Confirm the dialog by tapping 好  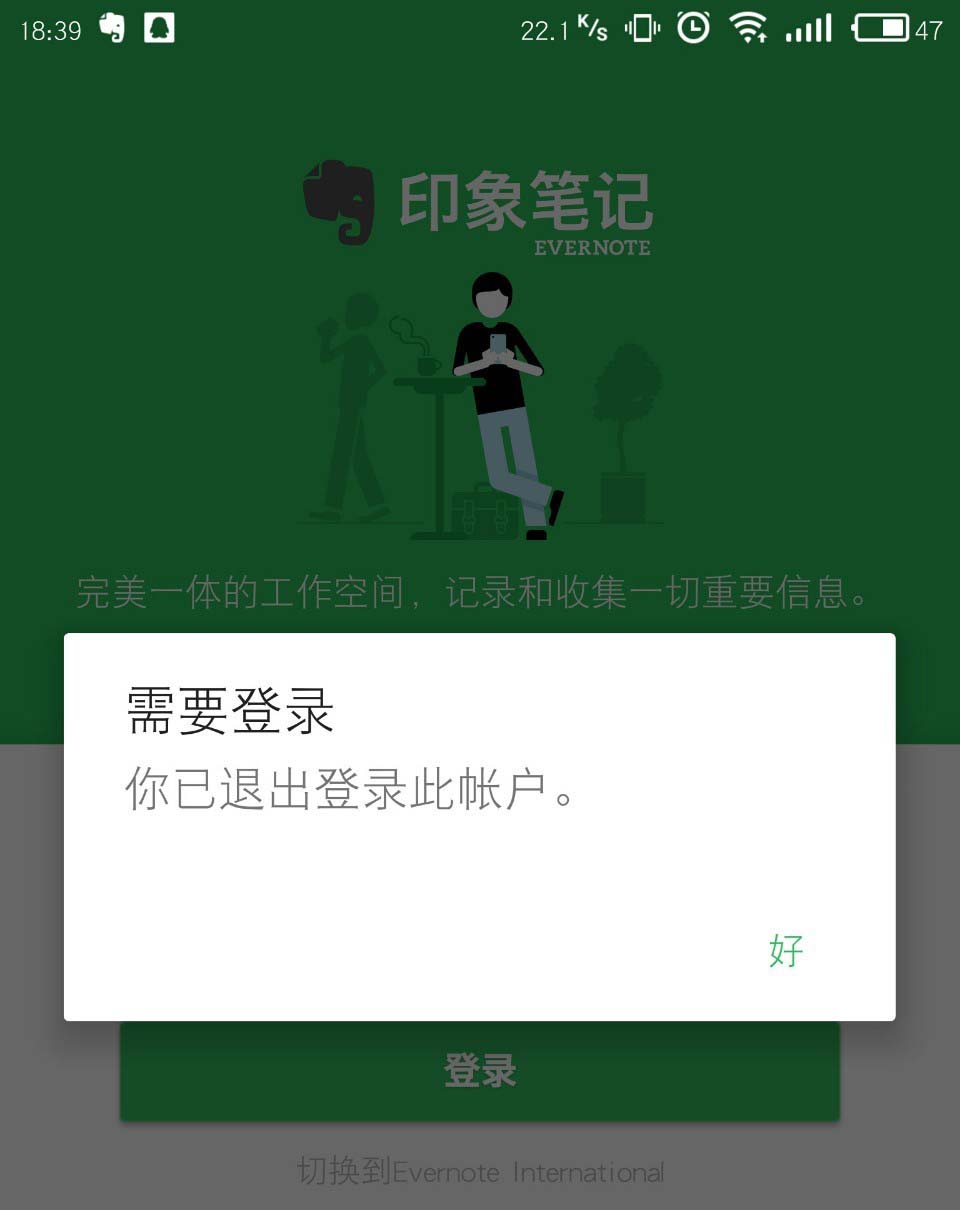pos(786,950)
